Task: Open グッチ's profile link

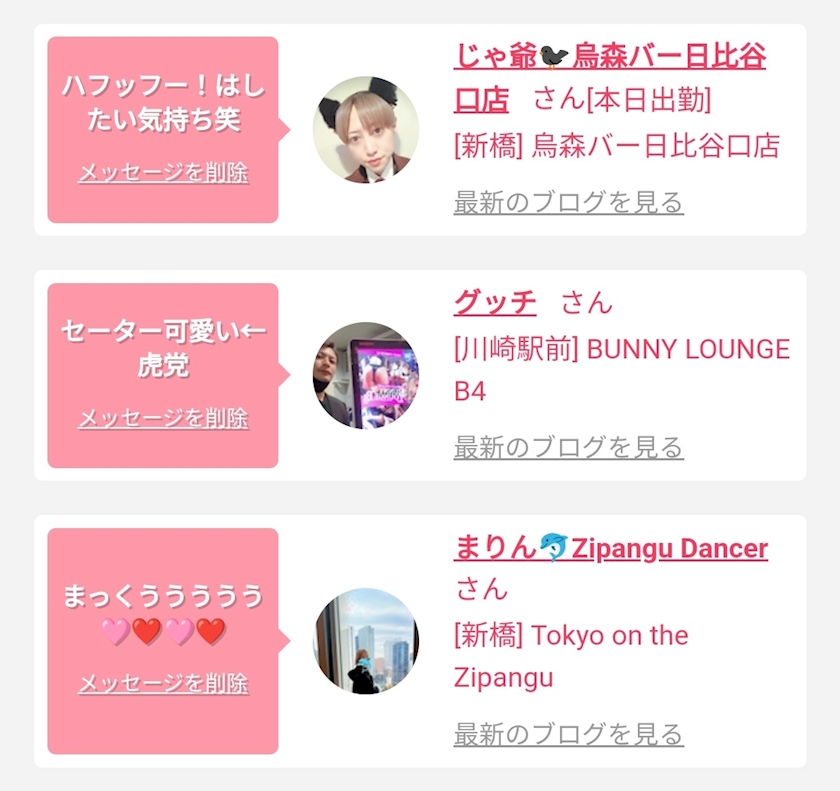Action: pos(494,303)
